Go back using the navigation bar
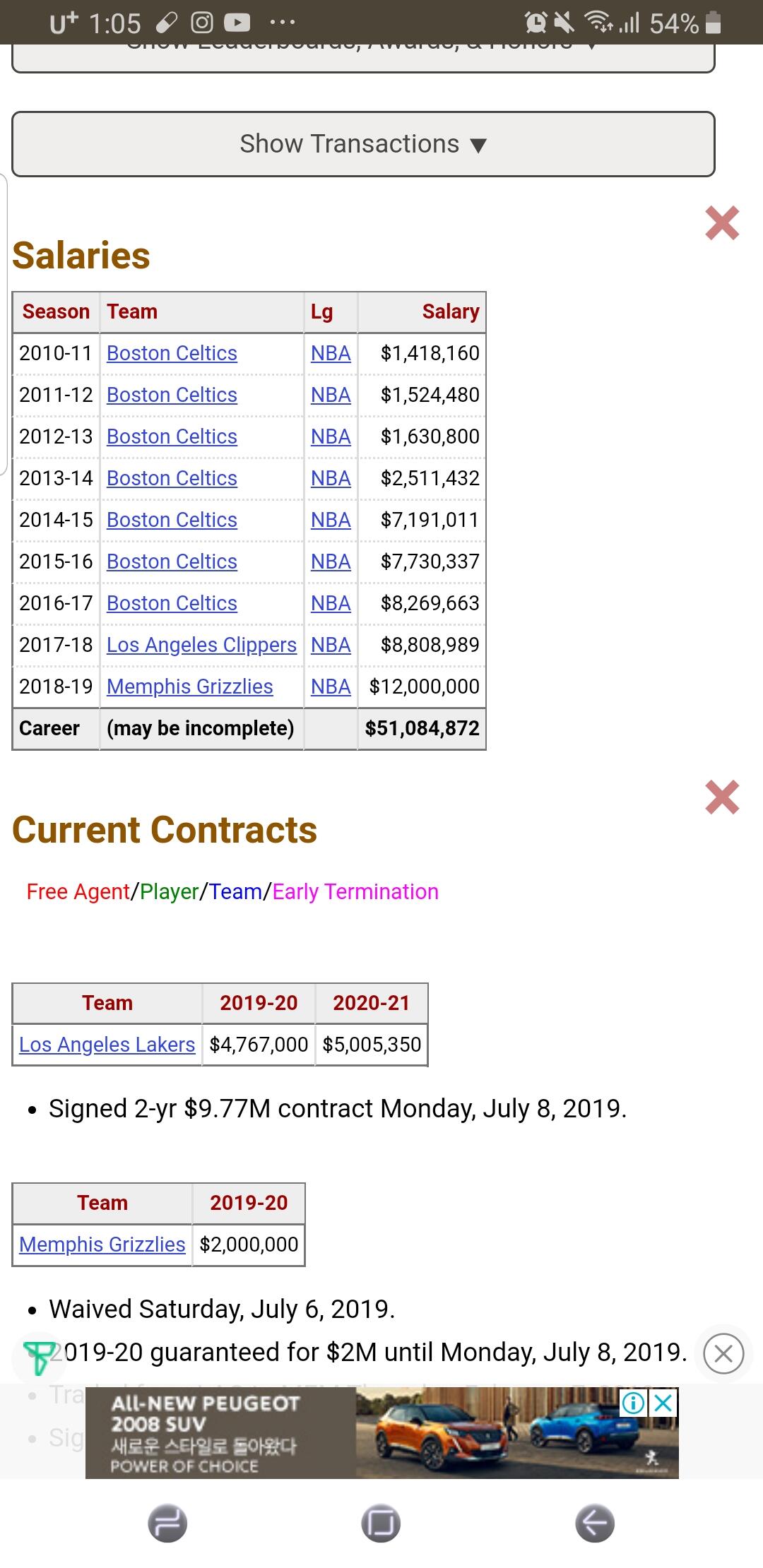Image resolution: width=763 pixels, height=1568 pixels. click(594, 1523)
